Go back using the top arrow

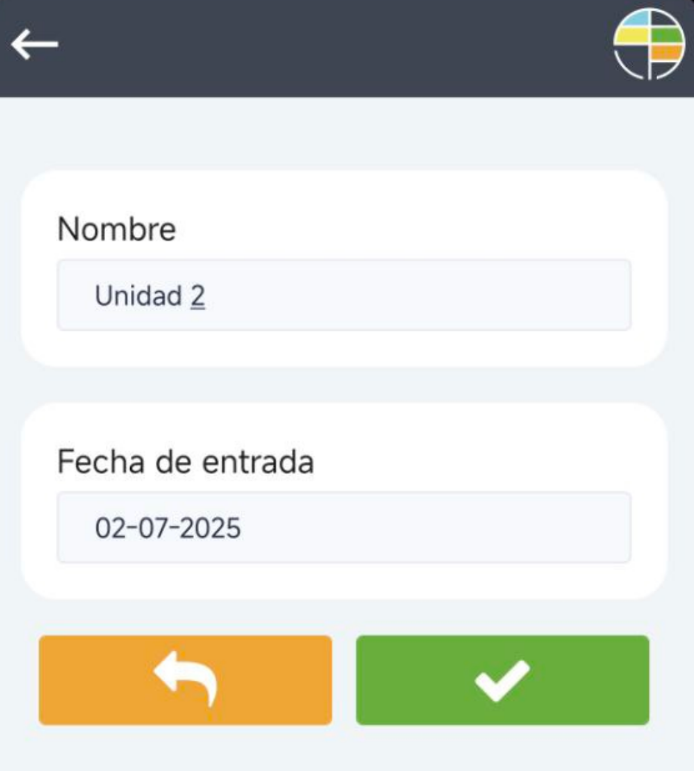click(x=35, y=44)
